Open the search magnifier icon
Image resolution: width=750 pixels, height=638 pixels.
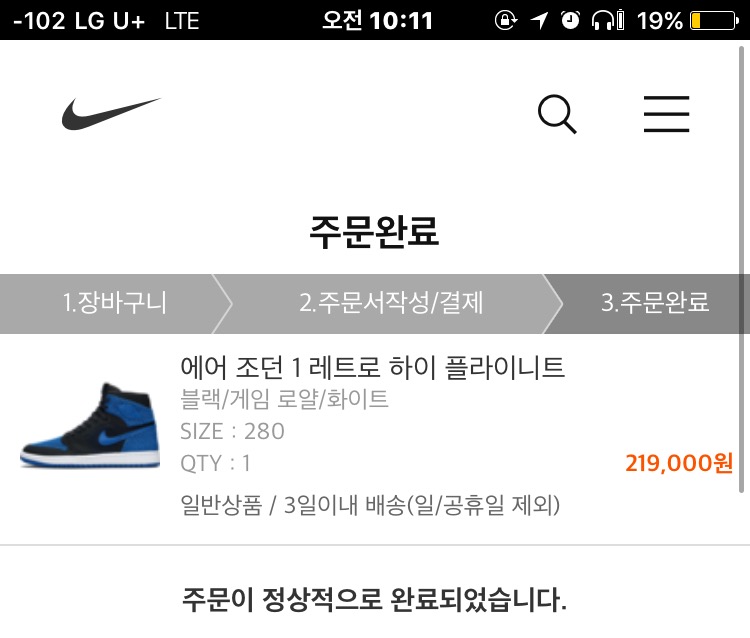click(557, 114)
